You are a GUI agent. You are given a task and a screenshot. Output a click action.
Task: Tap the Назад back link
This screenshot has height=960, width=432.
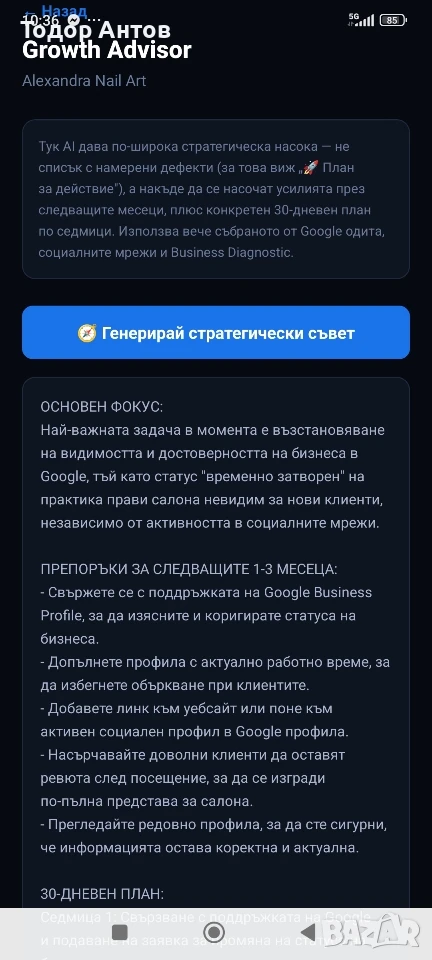coord(56,10)
